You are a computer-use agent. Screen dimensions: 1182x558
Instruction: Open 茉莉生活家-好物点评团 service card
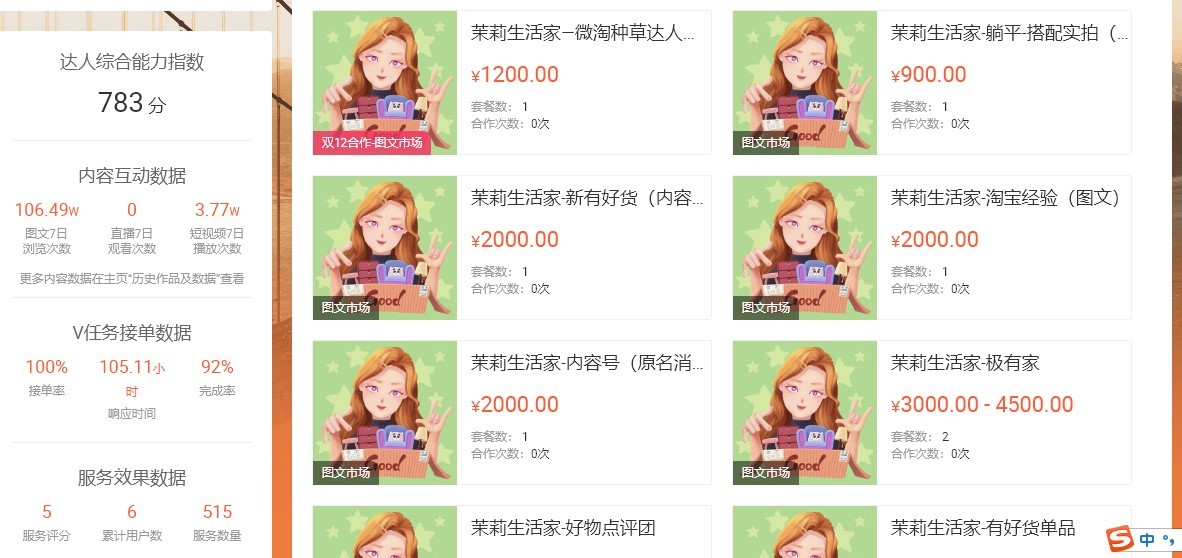[563, 528]
